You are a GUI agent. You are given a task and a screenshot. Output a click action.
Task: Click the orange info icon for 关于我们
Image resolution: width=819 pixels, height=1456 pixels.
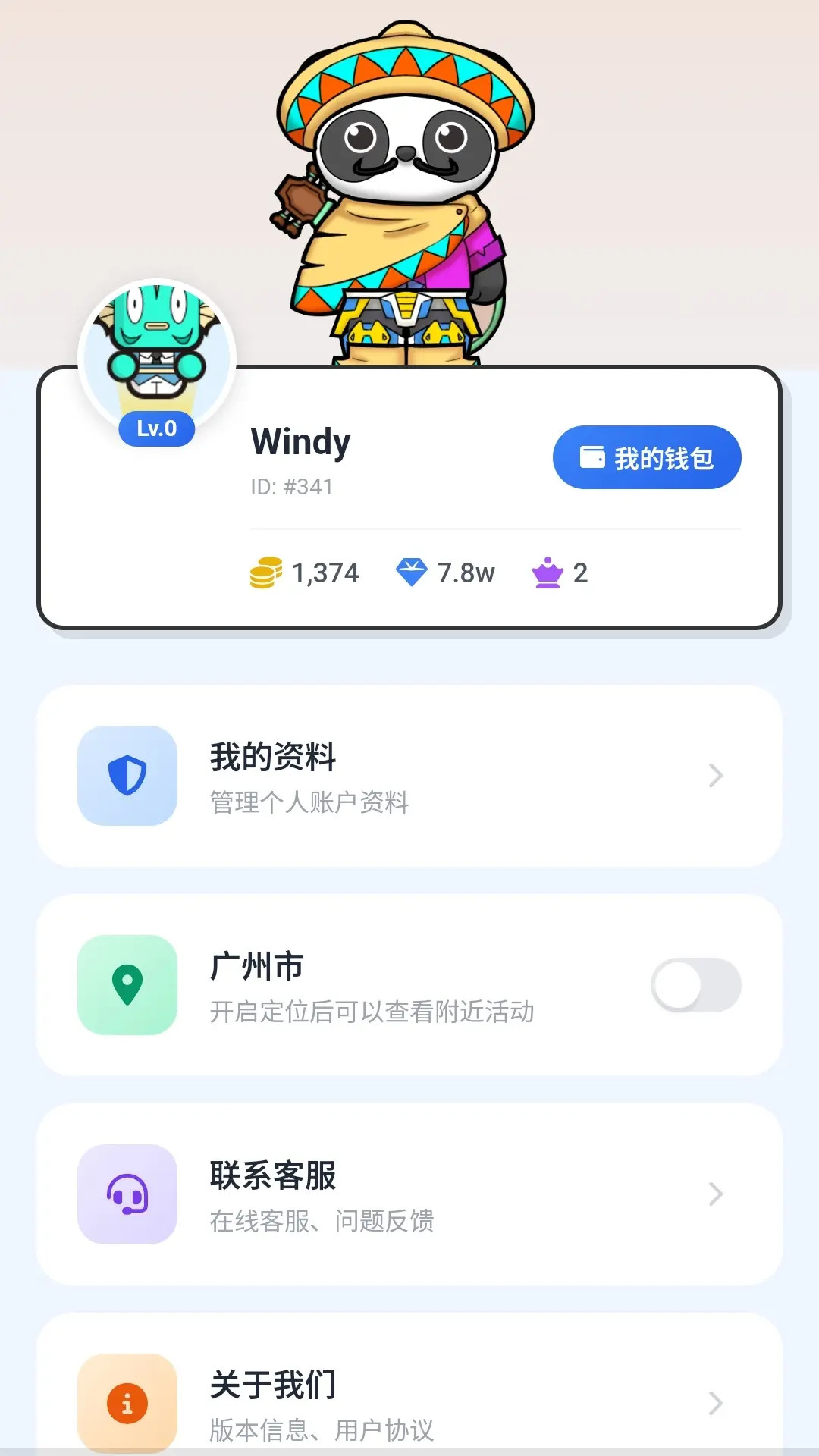(x=127, y=1402)
